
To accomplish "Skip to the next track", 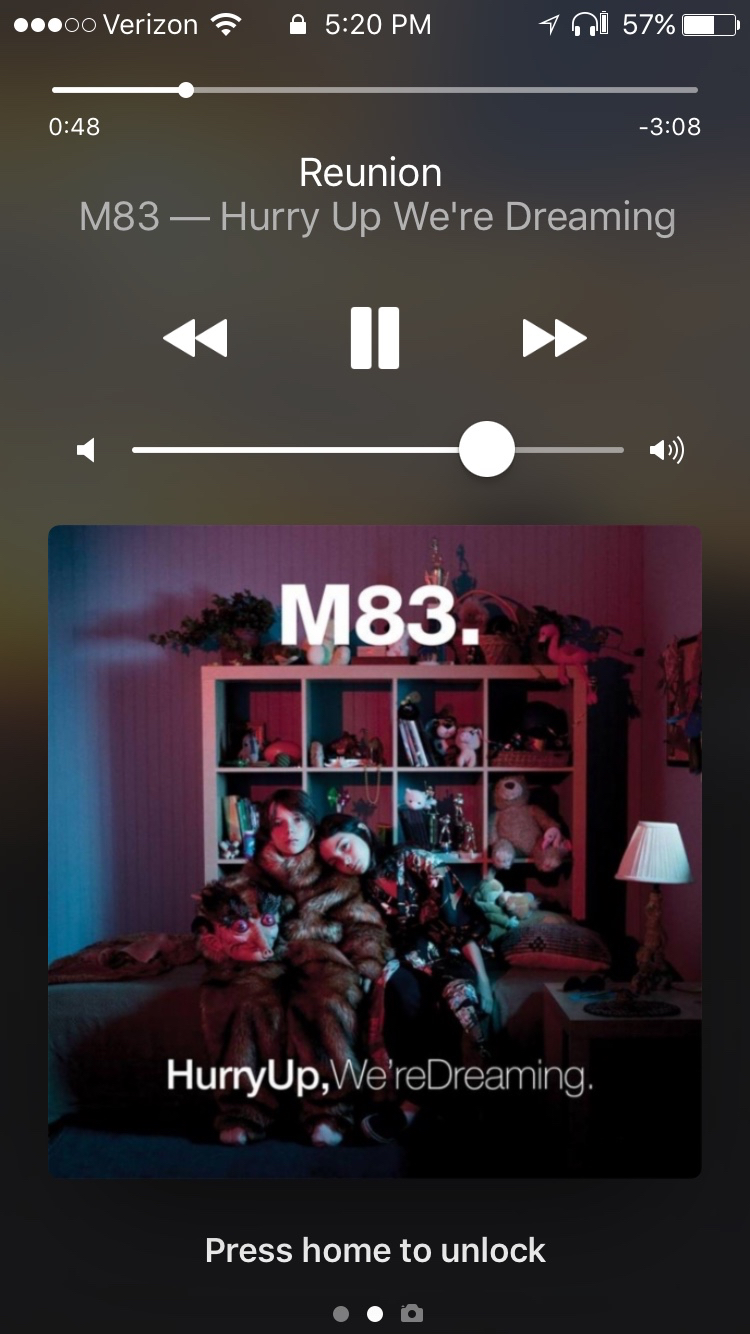I will (x=554, y=338).
